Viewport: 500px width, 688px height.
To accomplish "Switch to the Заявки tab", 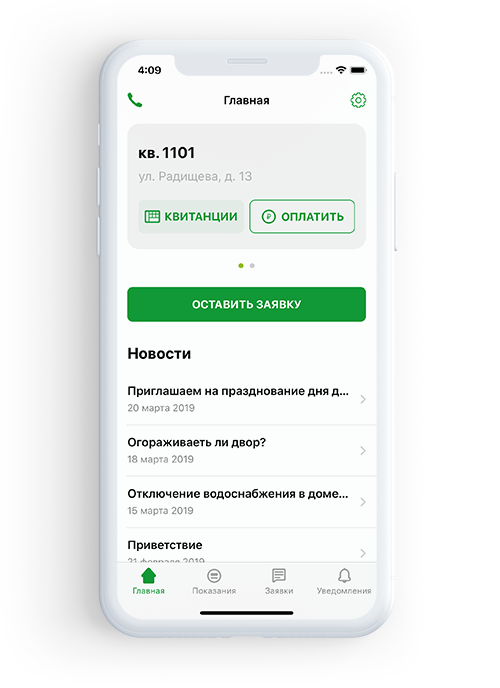I will coord(279,581).
